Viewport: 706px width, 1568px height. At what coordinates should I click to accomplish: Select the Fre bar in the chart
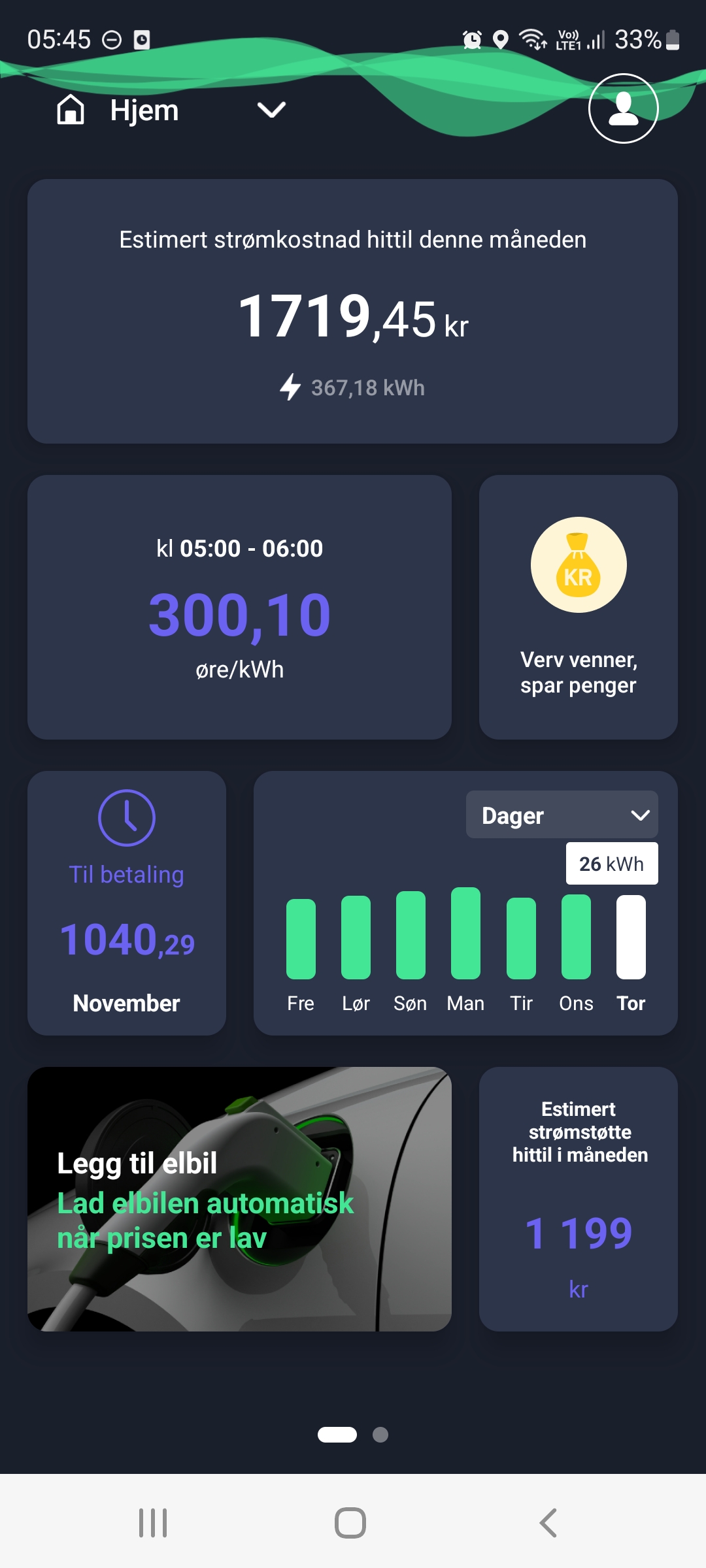[x=301, y=939]
